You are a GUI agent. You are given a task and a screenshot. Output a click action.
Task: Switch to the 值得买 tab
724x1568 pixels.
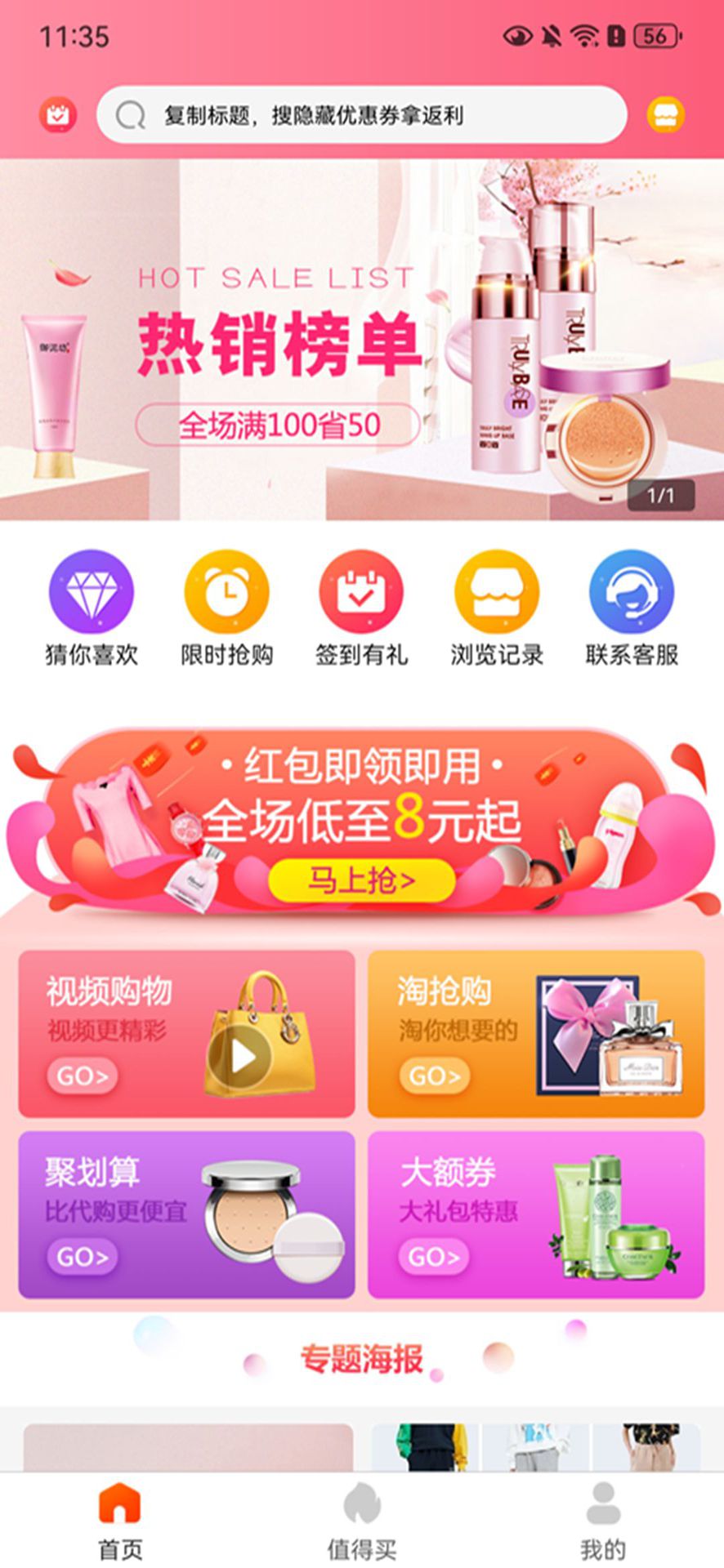click(x=361, y=1521)
